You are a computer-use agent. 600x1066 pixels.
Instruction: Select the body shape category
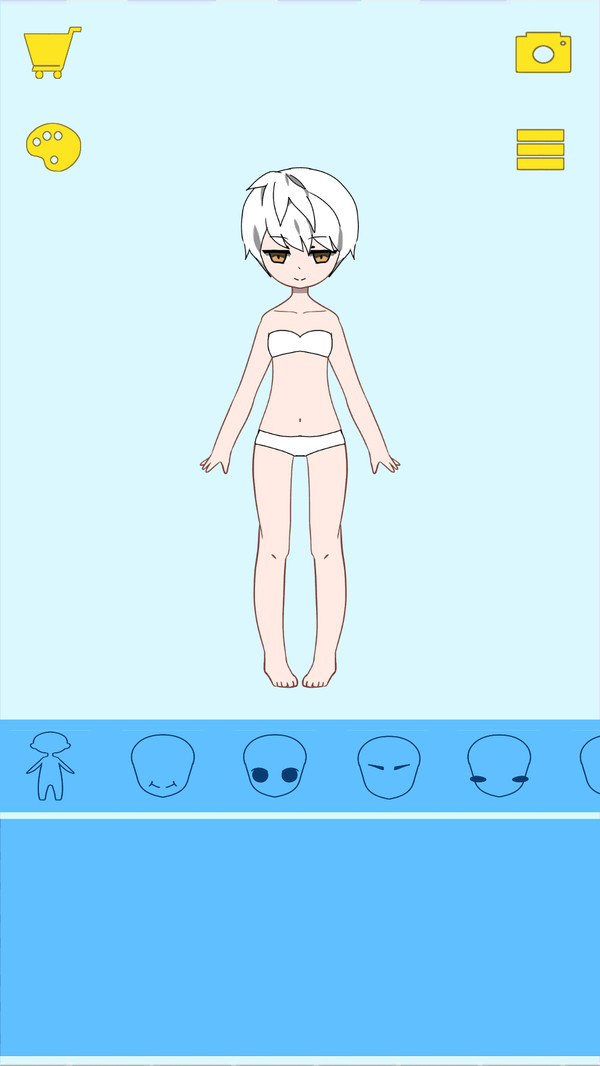pos(49,766)
